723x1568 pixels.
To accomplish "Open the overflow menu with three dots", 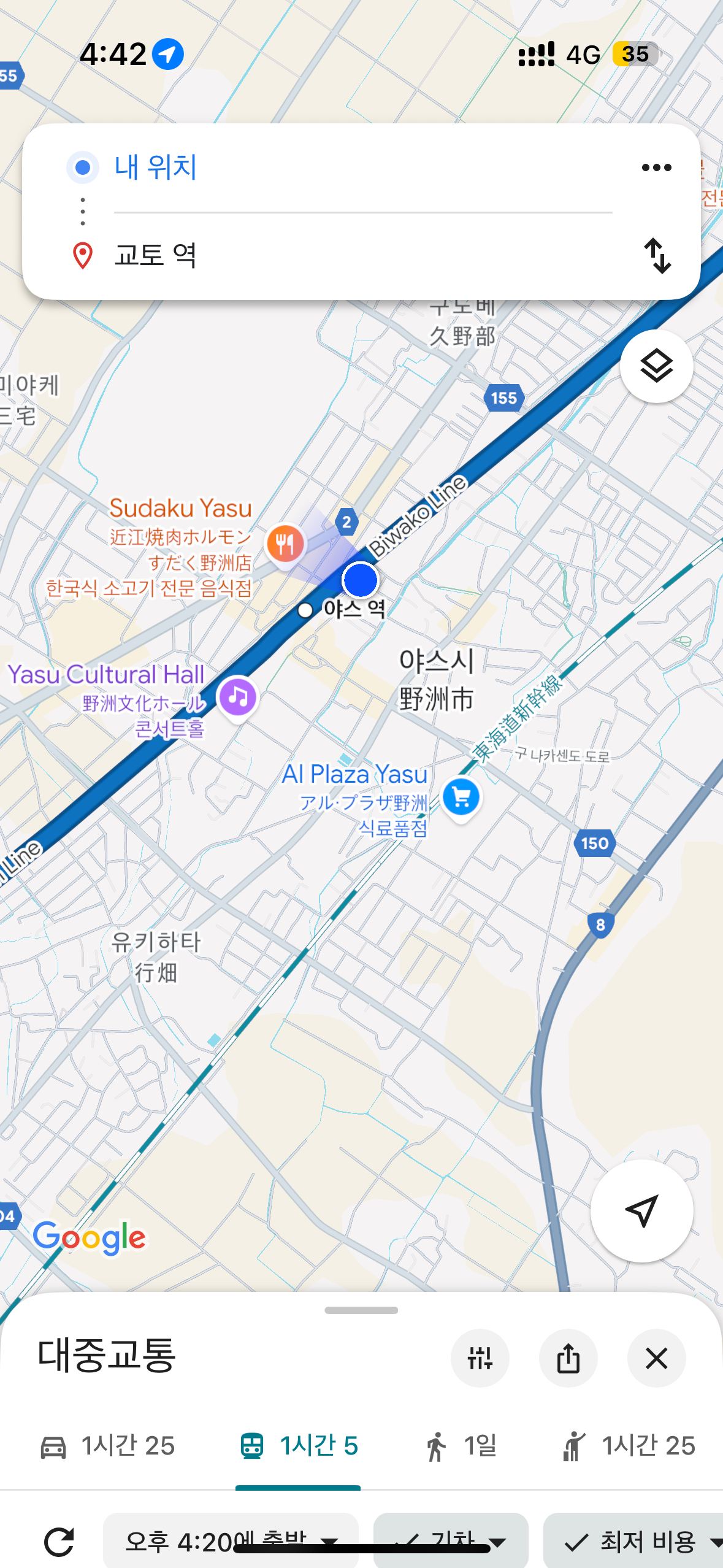I will [656, 167].
